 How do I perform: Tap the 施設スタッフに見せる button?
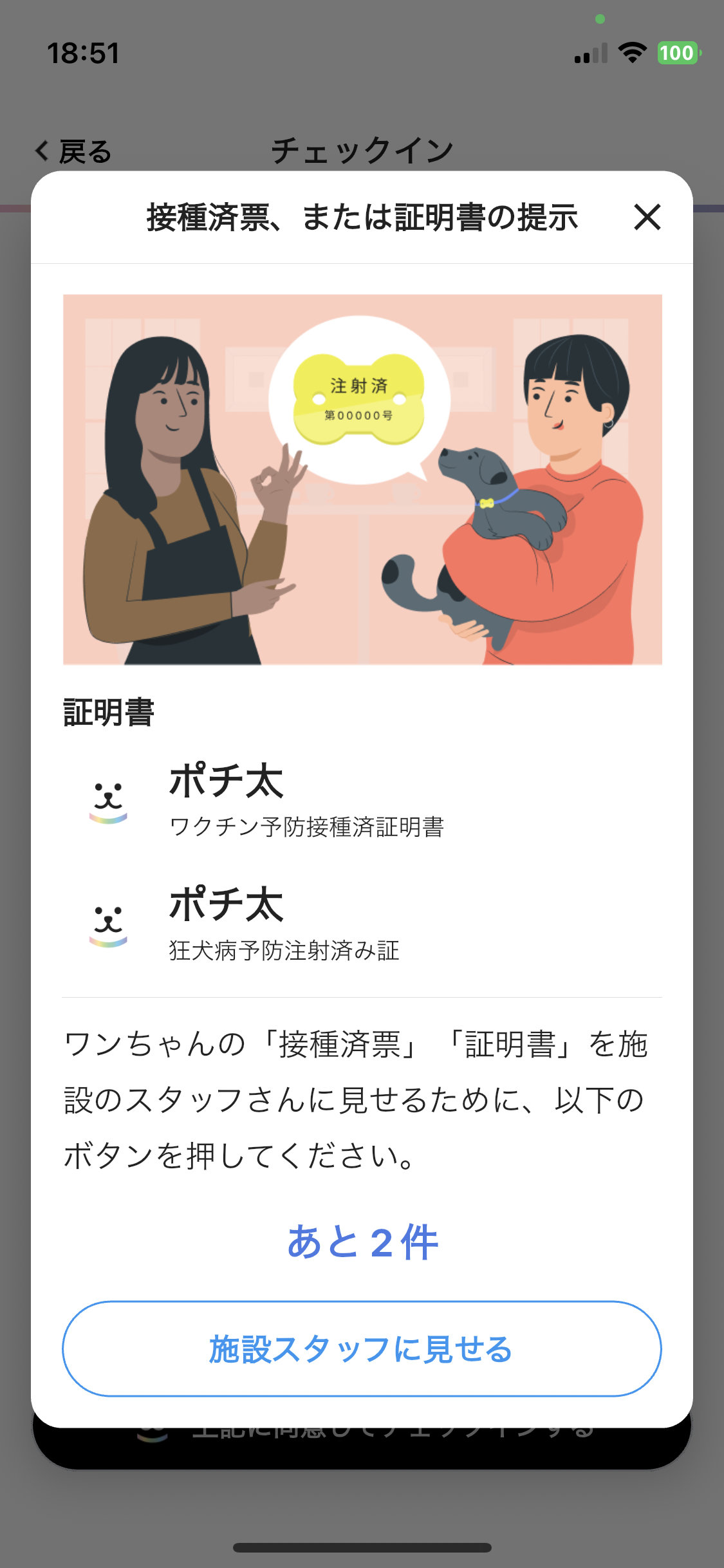click(x=362, y=1349)
